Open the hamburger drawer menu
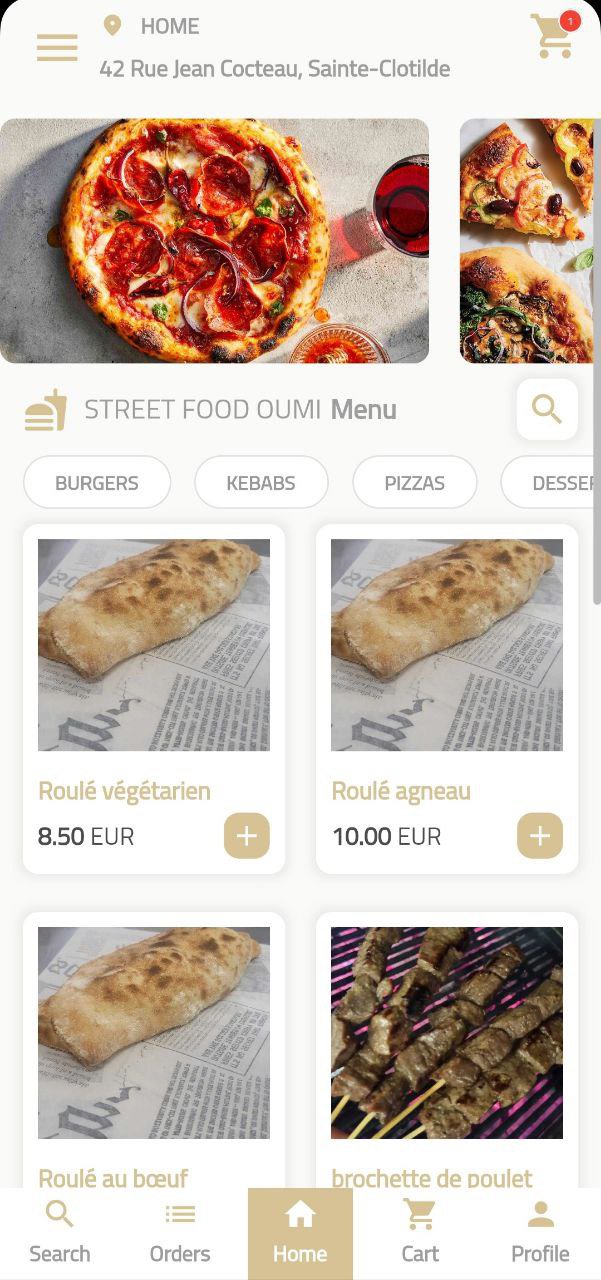The width and height of the screenshot is (601, 1280). click(57, 47)
